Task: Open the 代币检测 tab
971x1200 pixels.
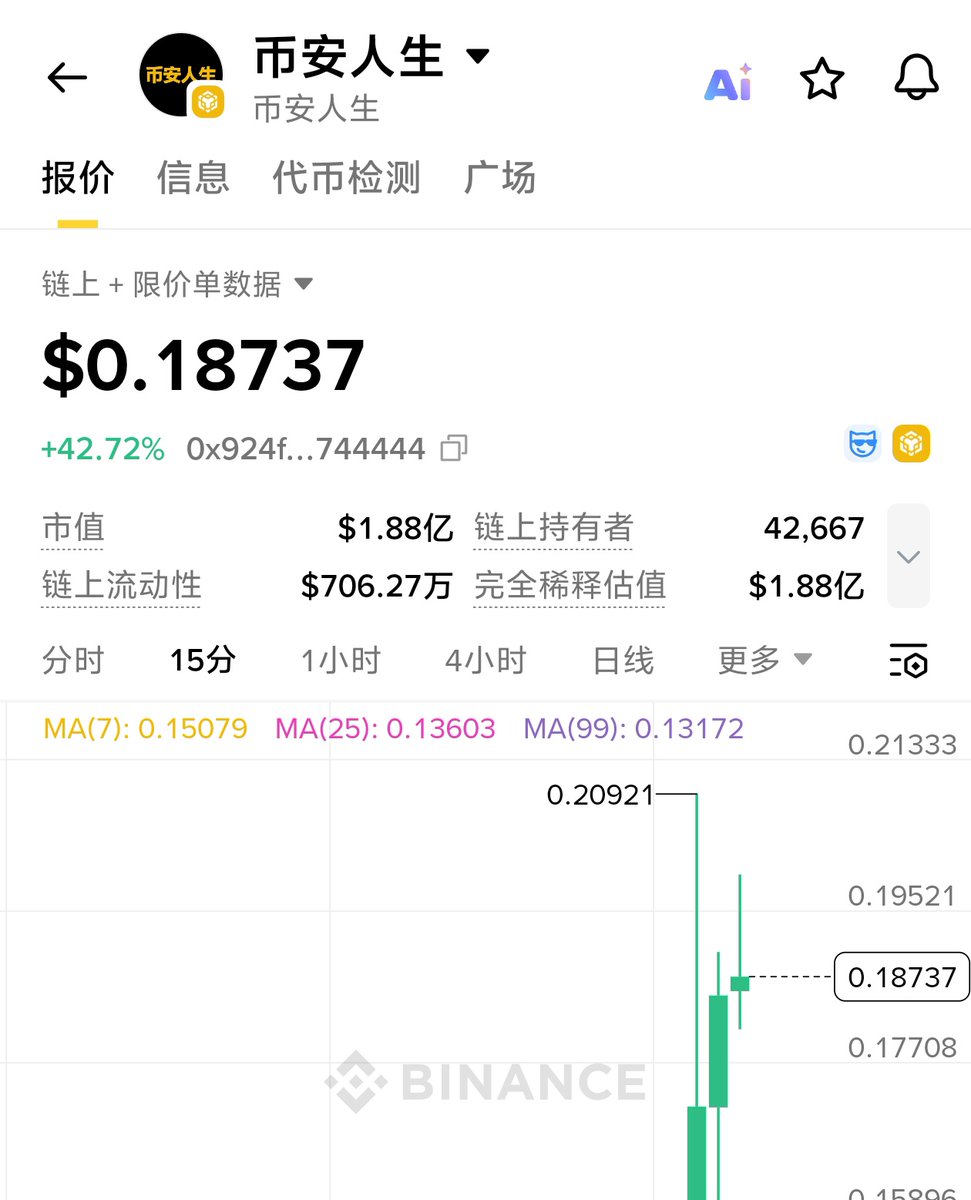Action: [x=346, y=178]
